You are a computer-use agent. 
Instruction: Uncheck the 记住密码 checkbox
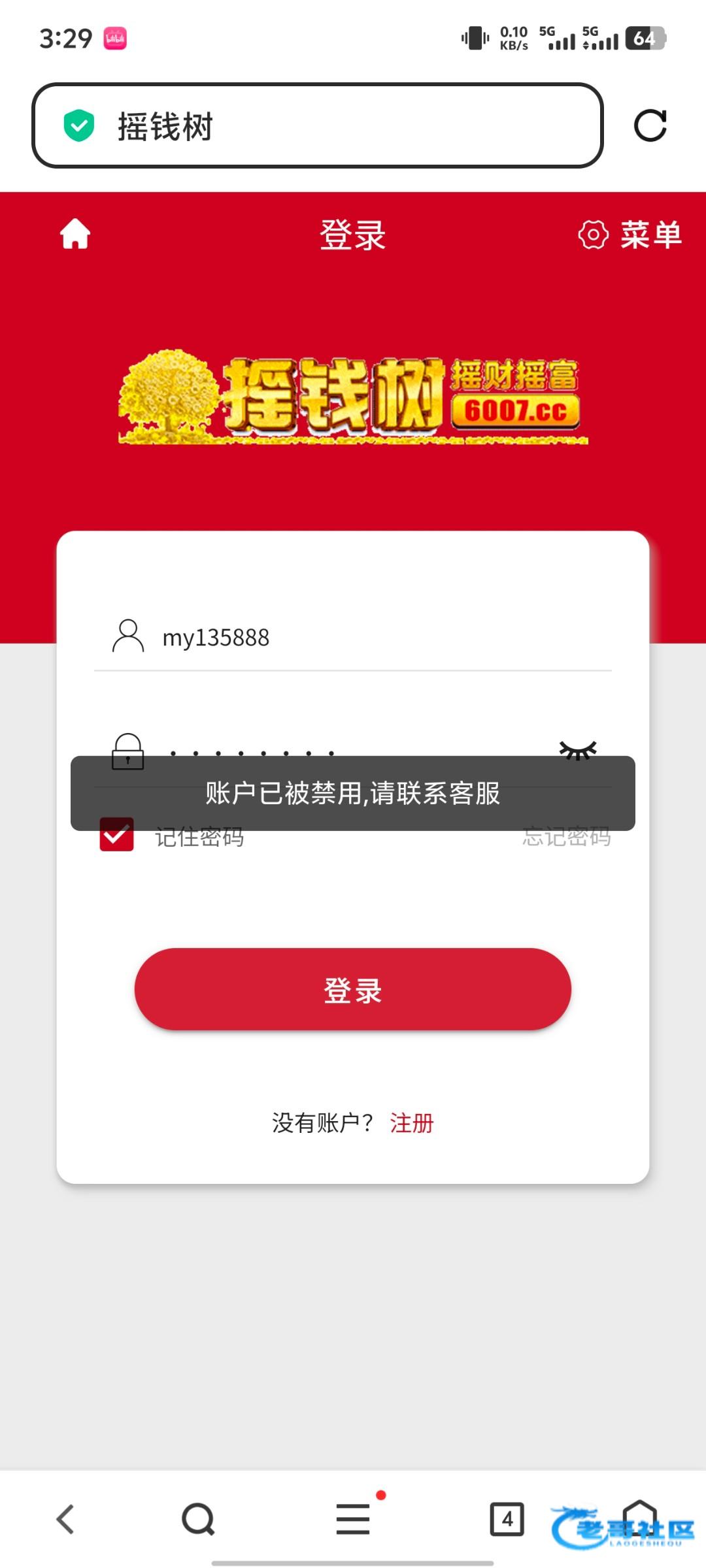point(117,835)
